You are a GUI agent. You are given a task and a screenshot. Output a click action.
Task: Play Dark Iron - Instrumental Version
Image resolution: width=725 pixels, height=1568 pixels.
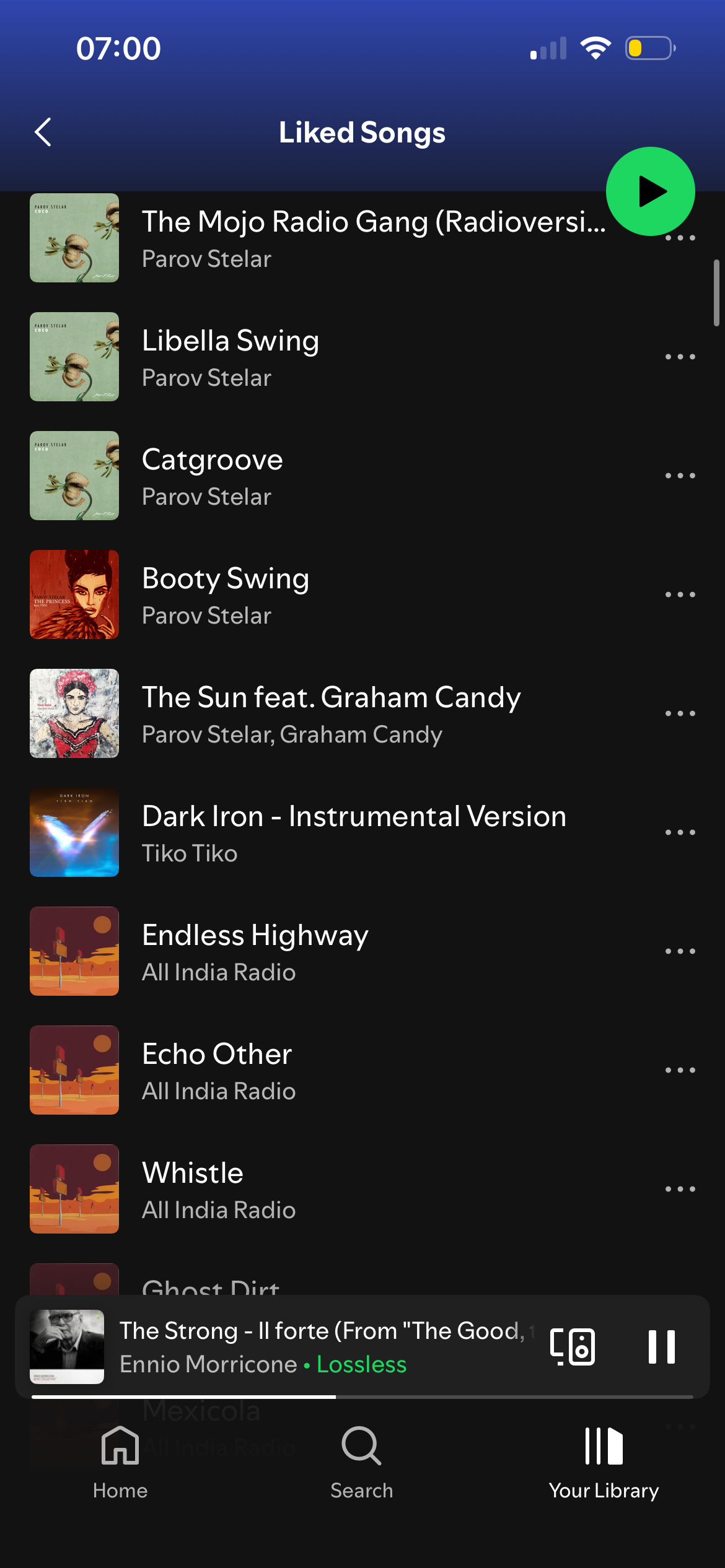tap(353, 832)
